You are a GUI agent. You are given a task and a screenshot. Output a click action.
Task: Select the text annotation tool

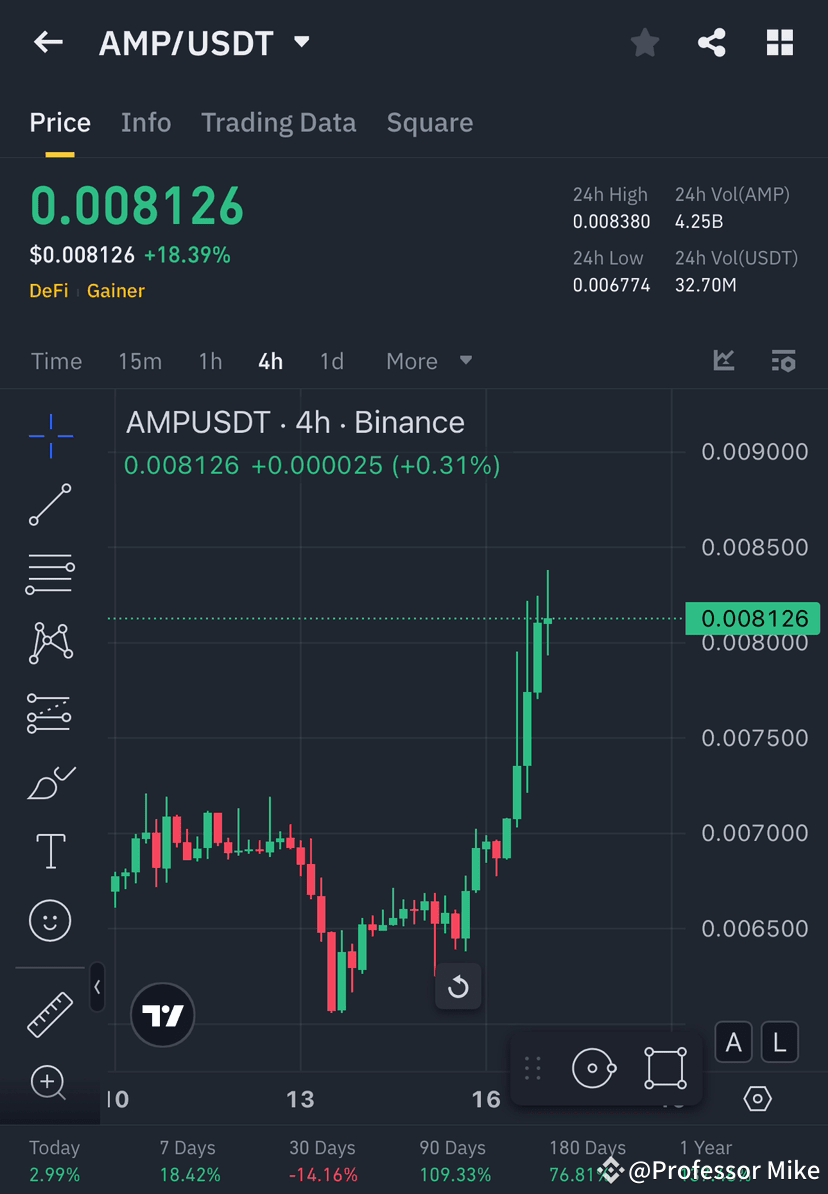(50, 850)
